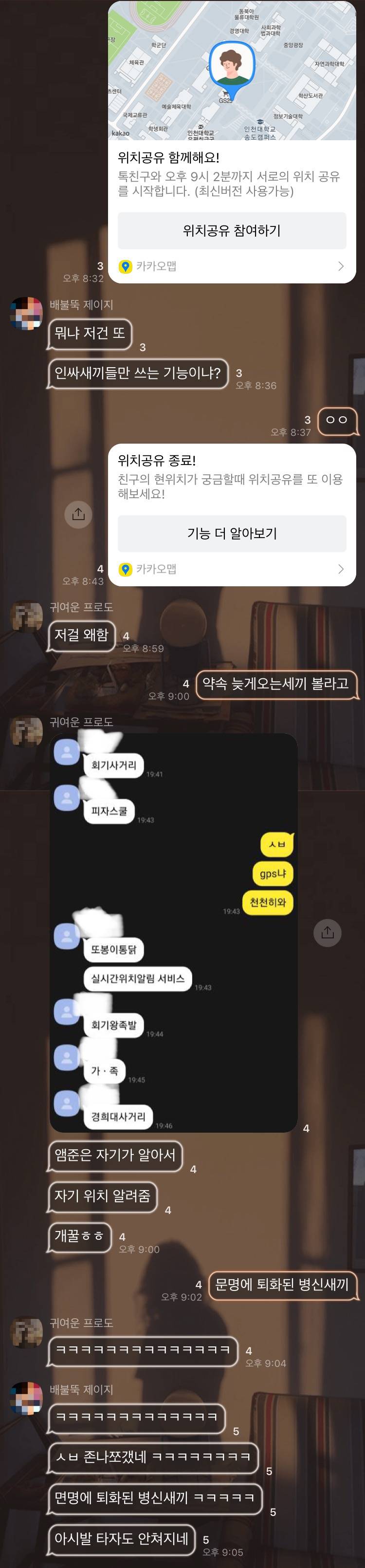This screenshot has height=1568, width=365.
Task: Tap the 기능 더 알아보기 button
Action: 232,533
